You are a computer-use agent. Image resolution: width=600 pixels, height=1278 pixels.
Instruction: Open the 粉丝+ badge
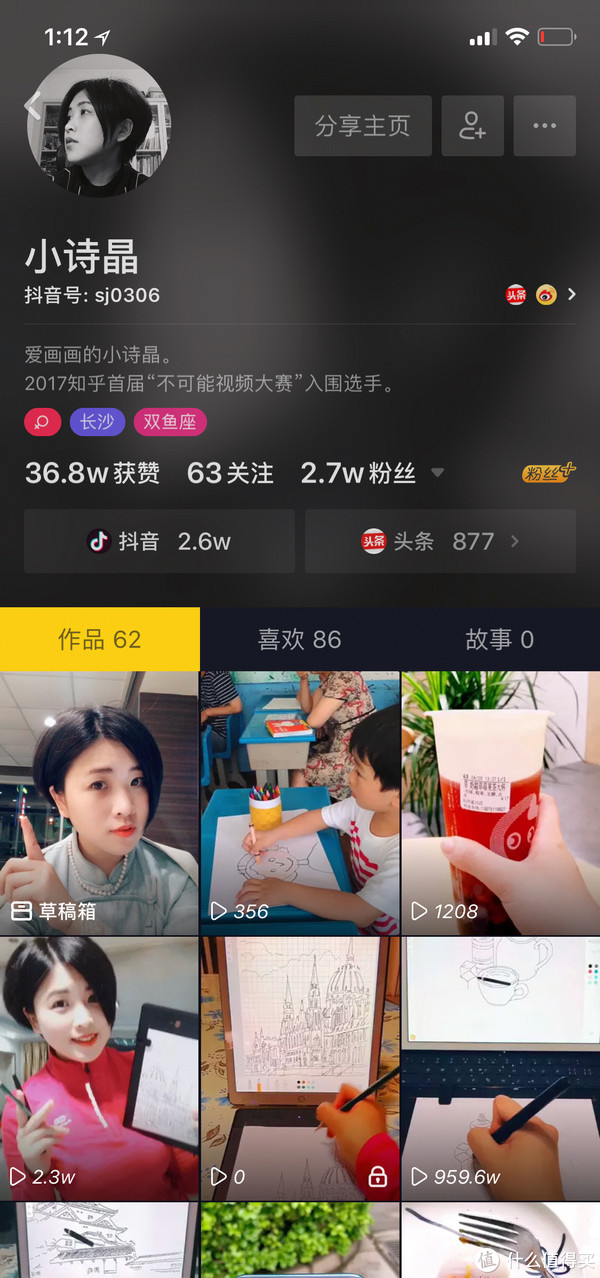click(x=548, y=473)
